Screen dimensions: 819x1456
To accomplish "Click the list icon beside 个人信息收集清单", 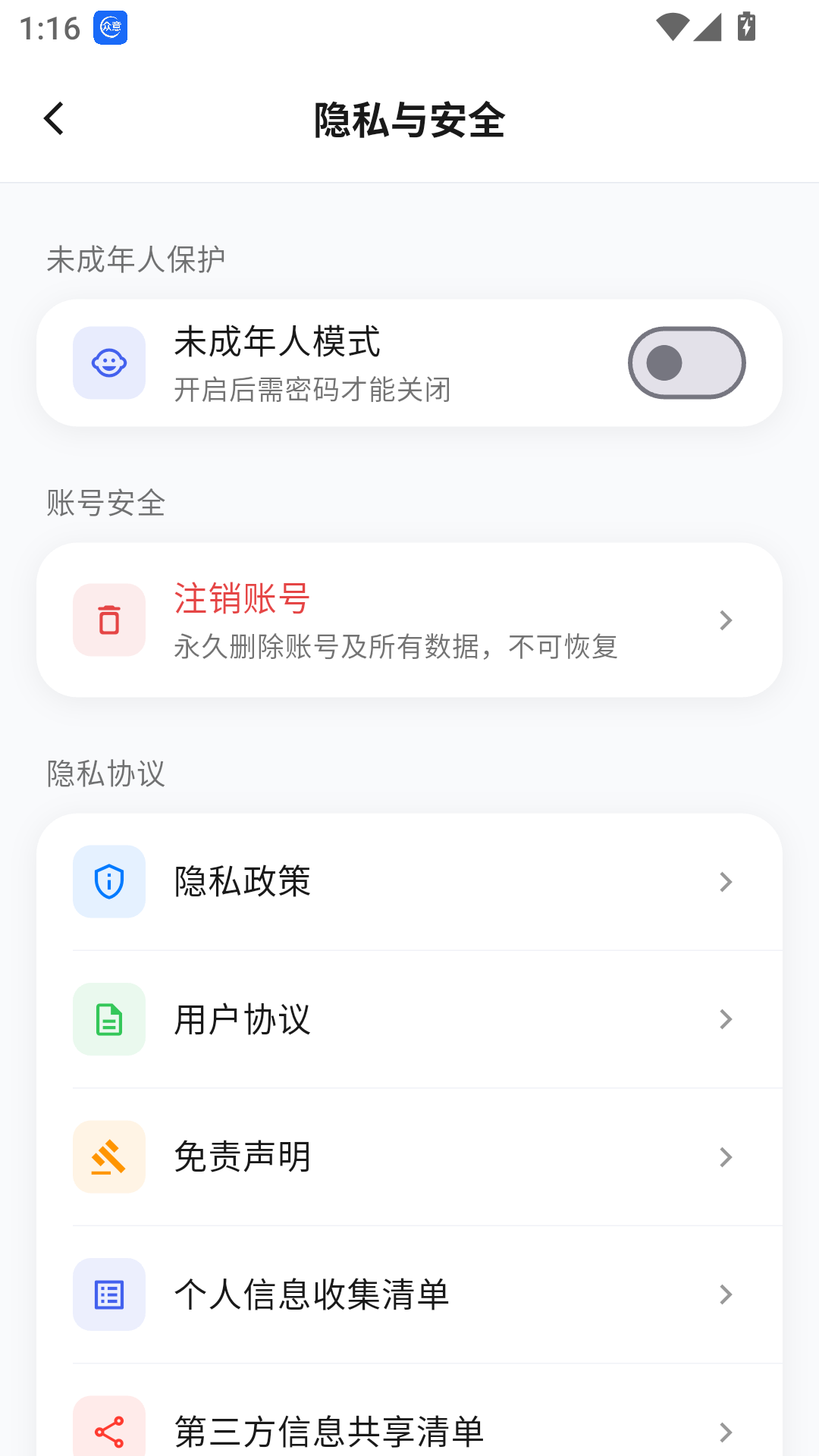I will pos(108,1294).
